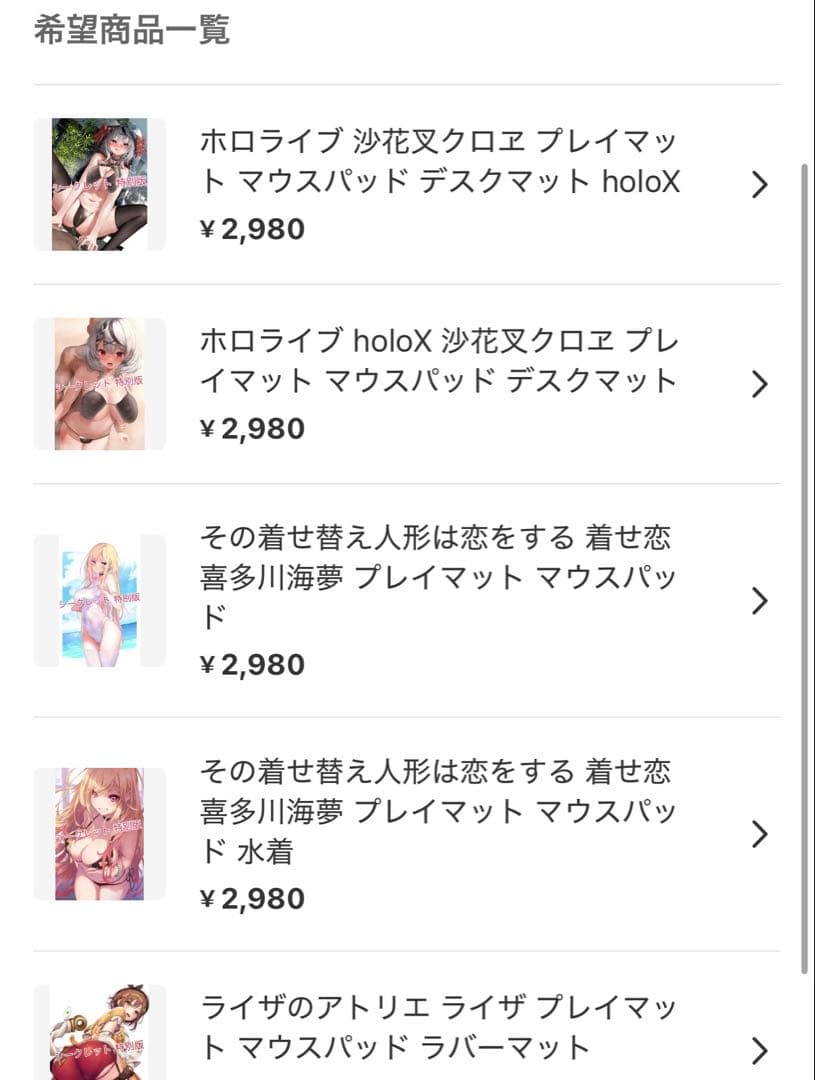Viewport: 815px width, 1080px height.
Task: Open the 沙花叉クロヌ holoX playmat listing chevron
Action: click(x=760, y=184)
